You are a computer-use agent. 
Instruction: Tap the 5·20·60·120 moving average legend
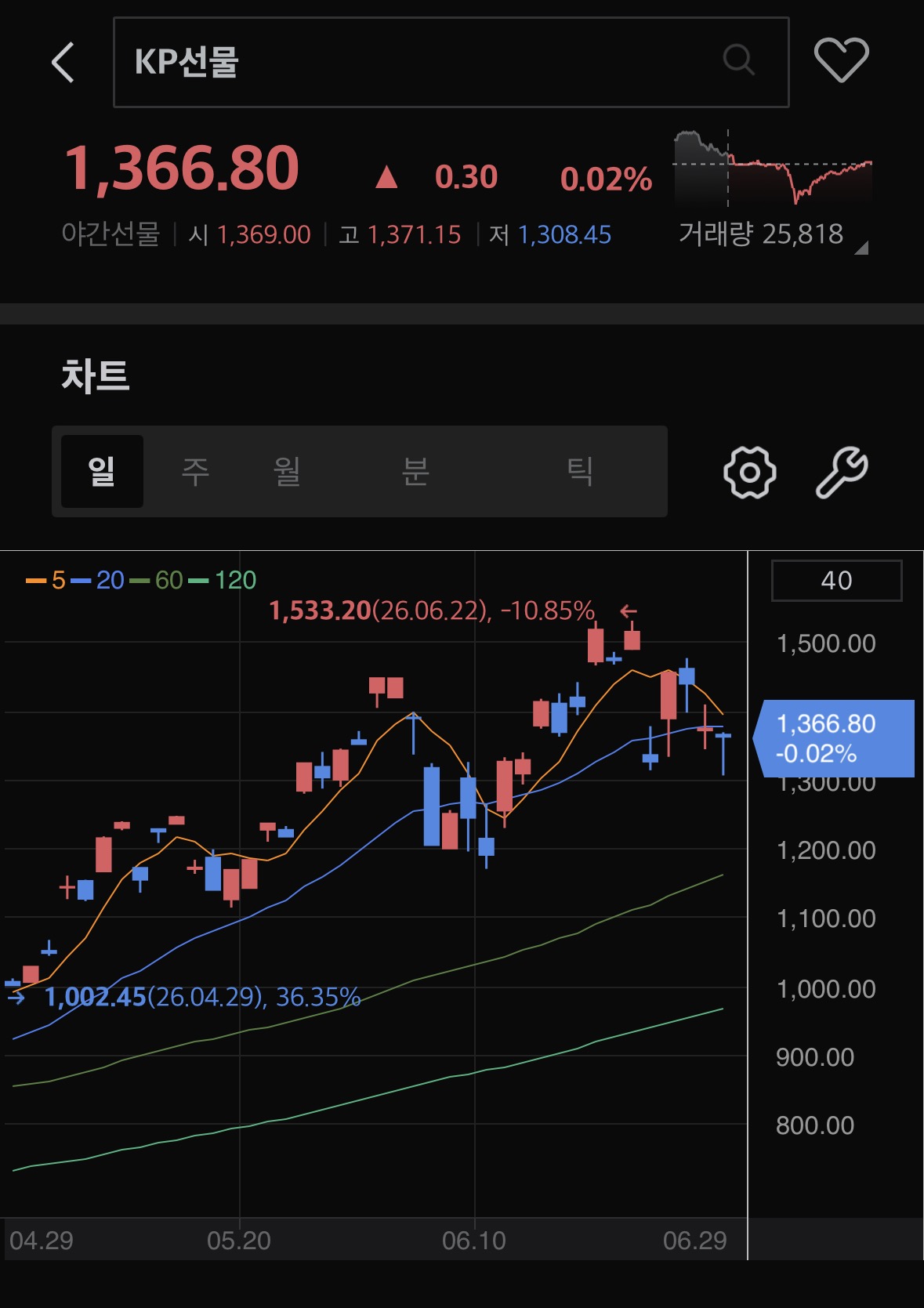click(141, 580)
